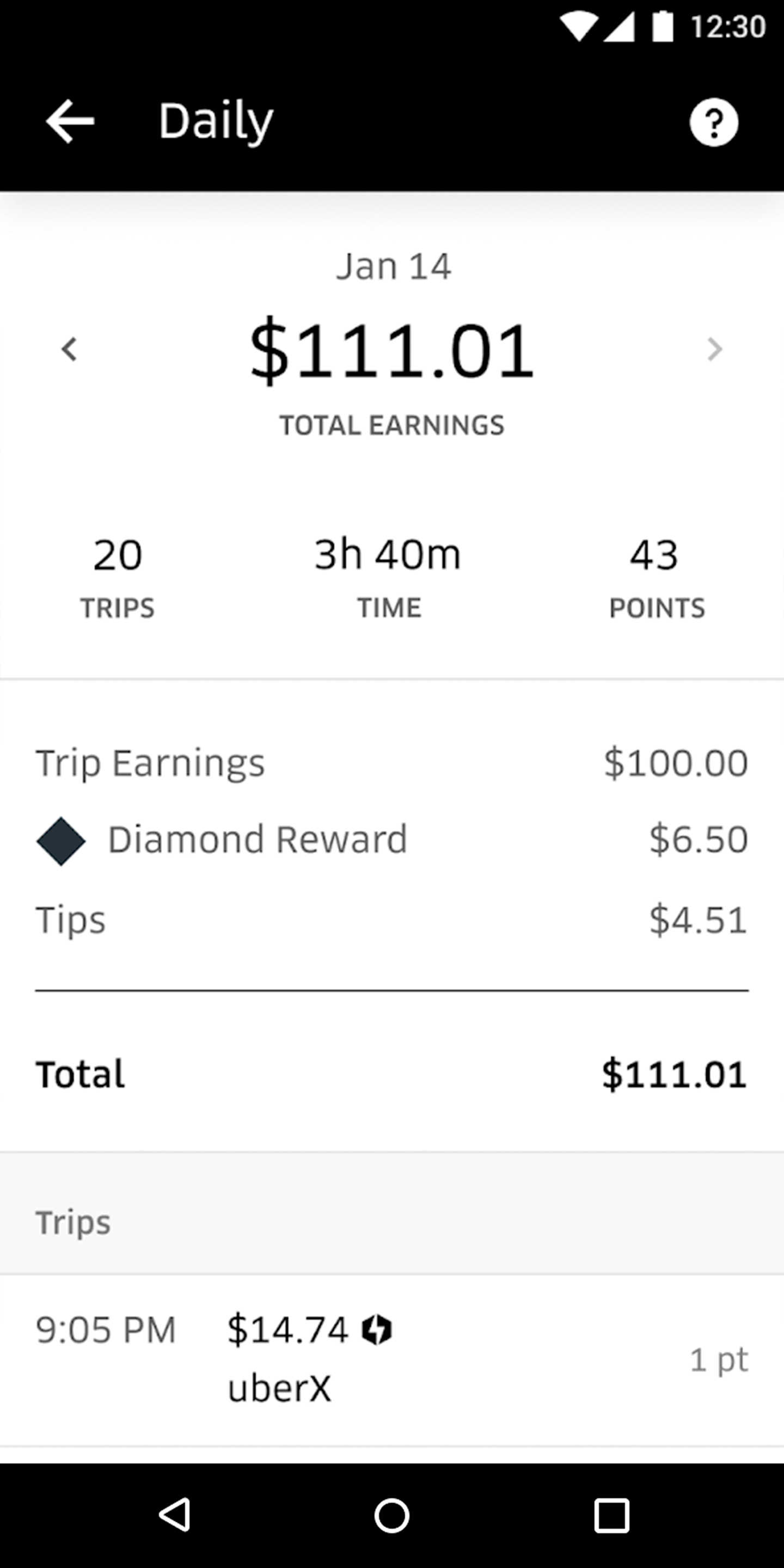Go back from the Daily screen

tap(70, 121)
